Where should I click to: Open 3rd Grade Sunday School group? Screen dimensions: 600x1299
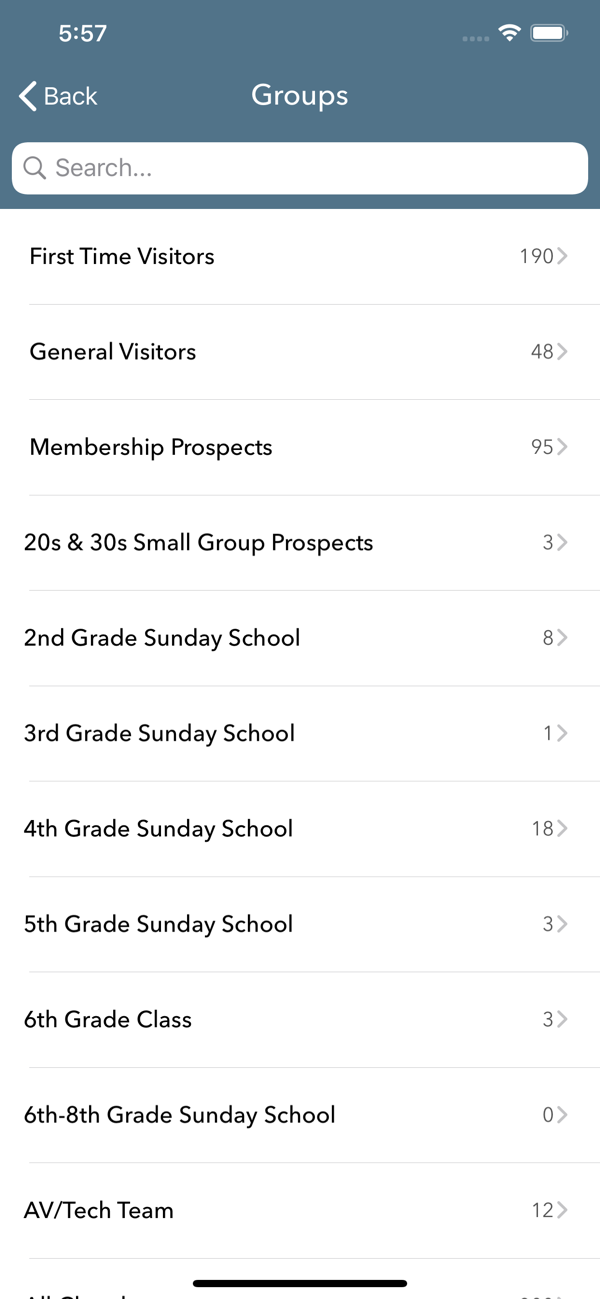[x=300, y=733]
